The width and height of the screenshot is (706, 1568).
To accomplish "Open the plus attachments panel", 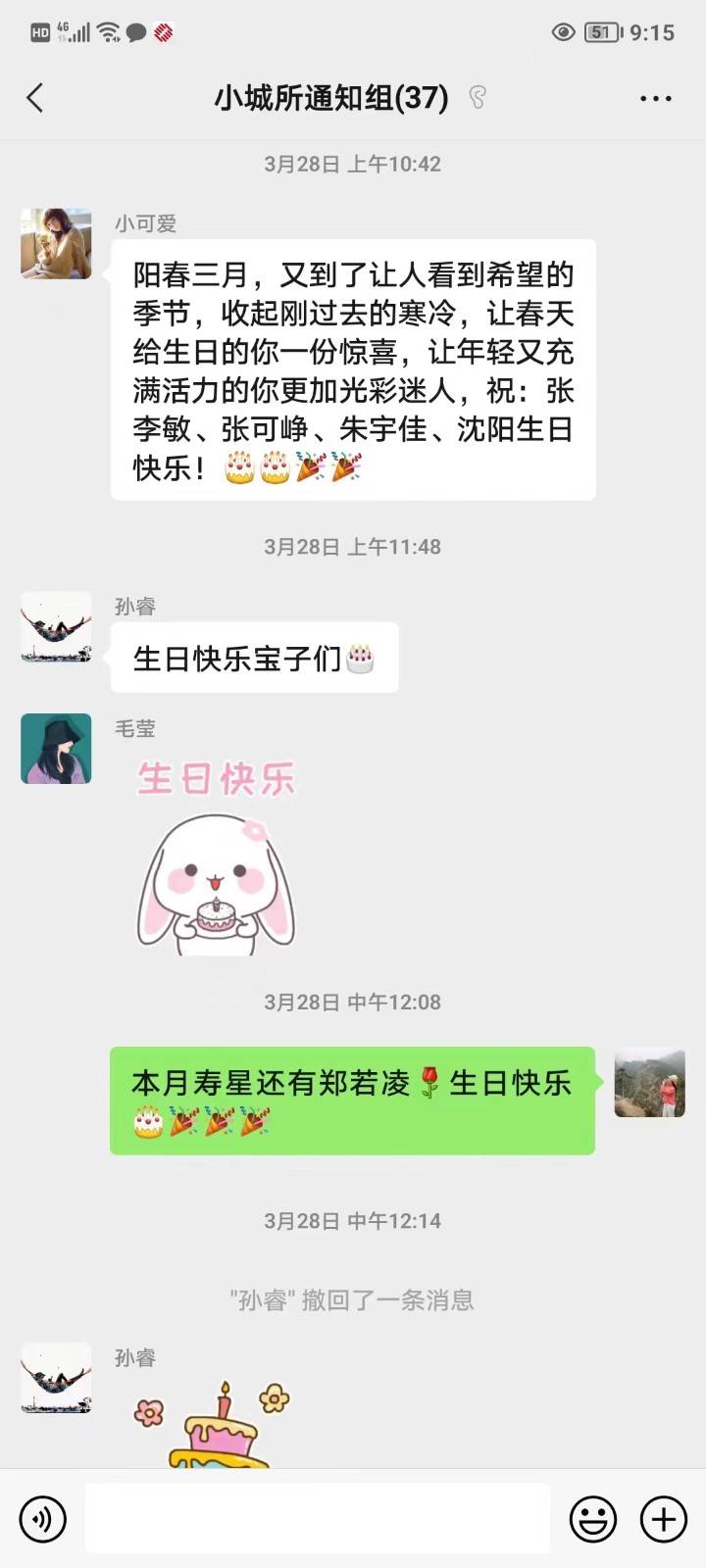I will 664,1519.
